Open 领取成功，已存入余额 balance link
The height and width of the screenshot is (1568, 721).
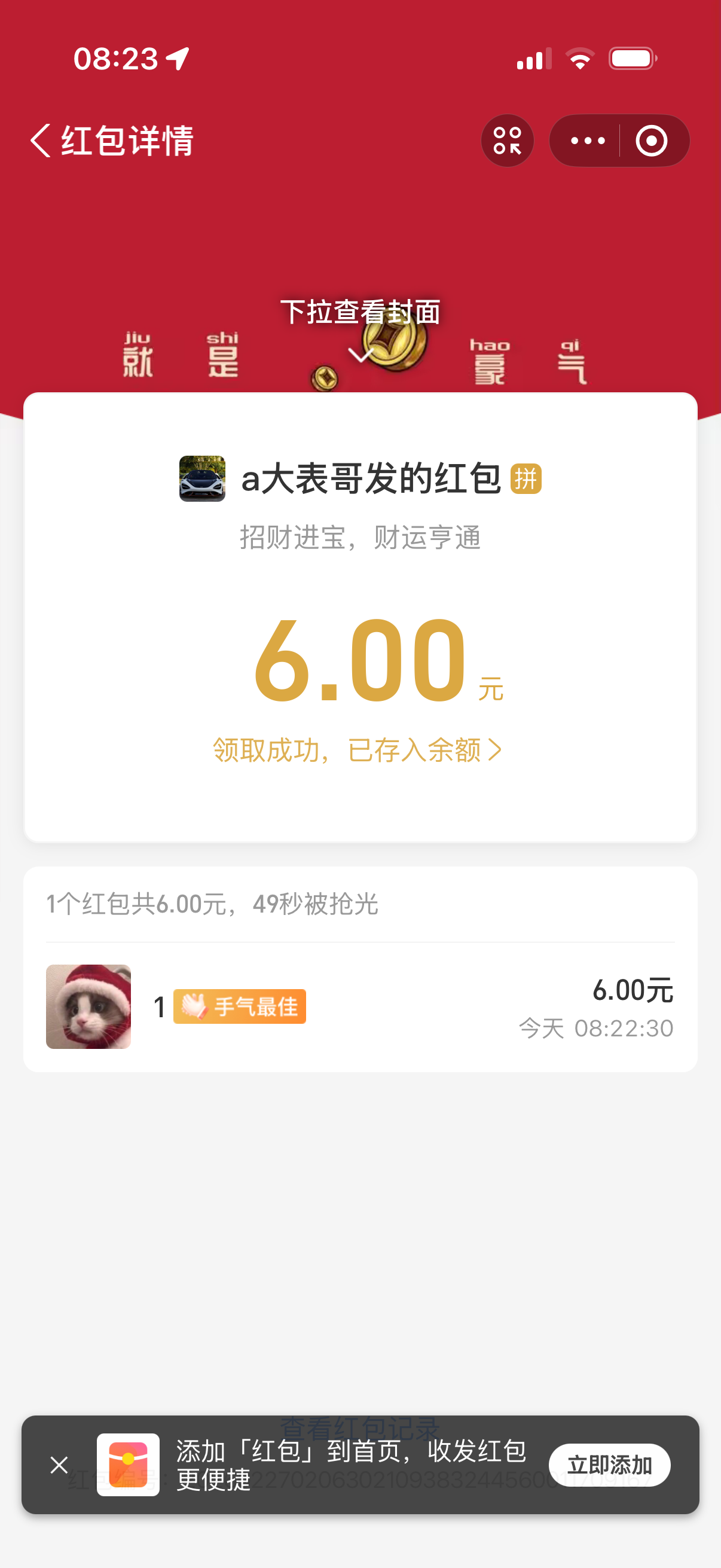pos(358,750)
